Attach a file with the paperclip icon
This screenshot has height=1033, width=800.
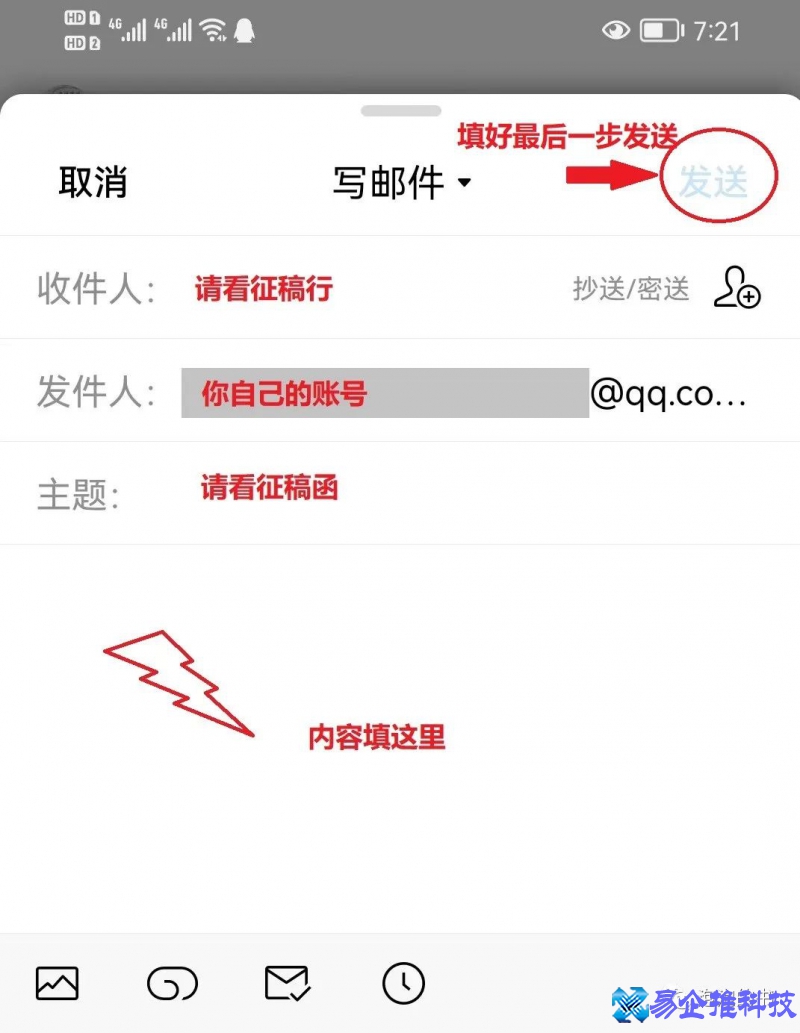(x=172, y=984)
